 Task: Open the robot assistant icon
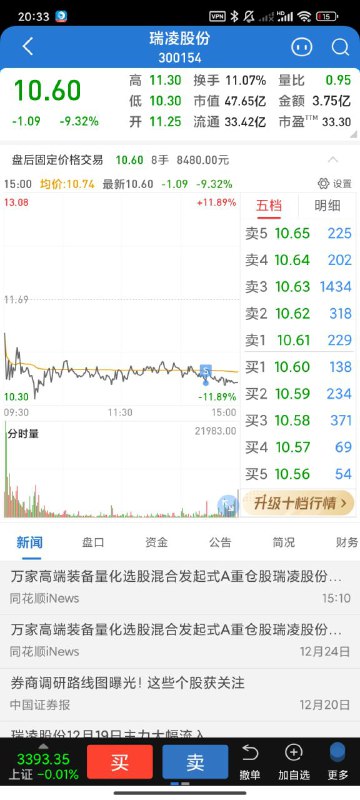tap(301, 47)
